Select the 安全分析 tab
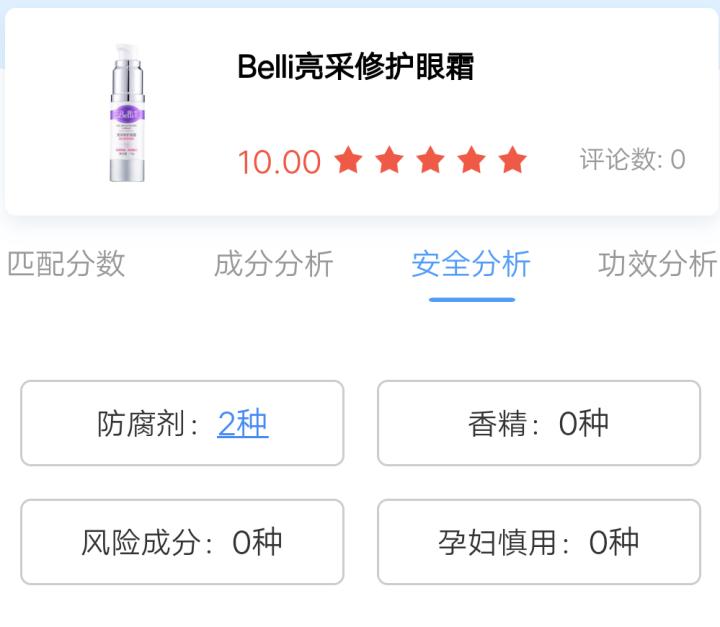 (x=471, y=264)
